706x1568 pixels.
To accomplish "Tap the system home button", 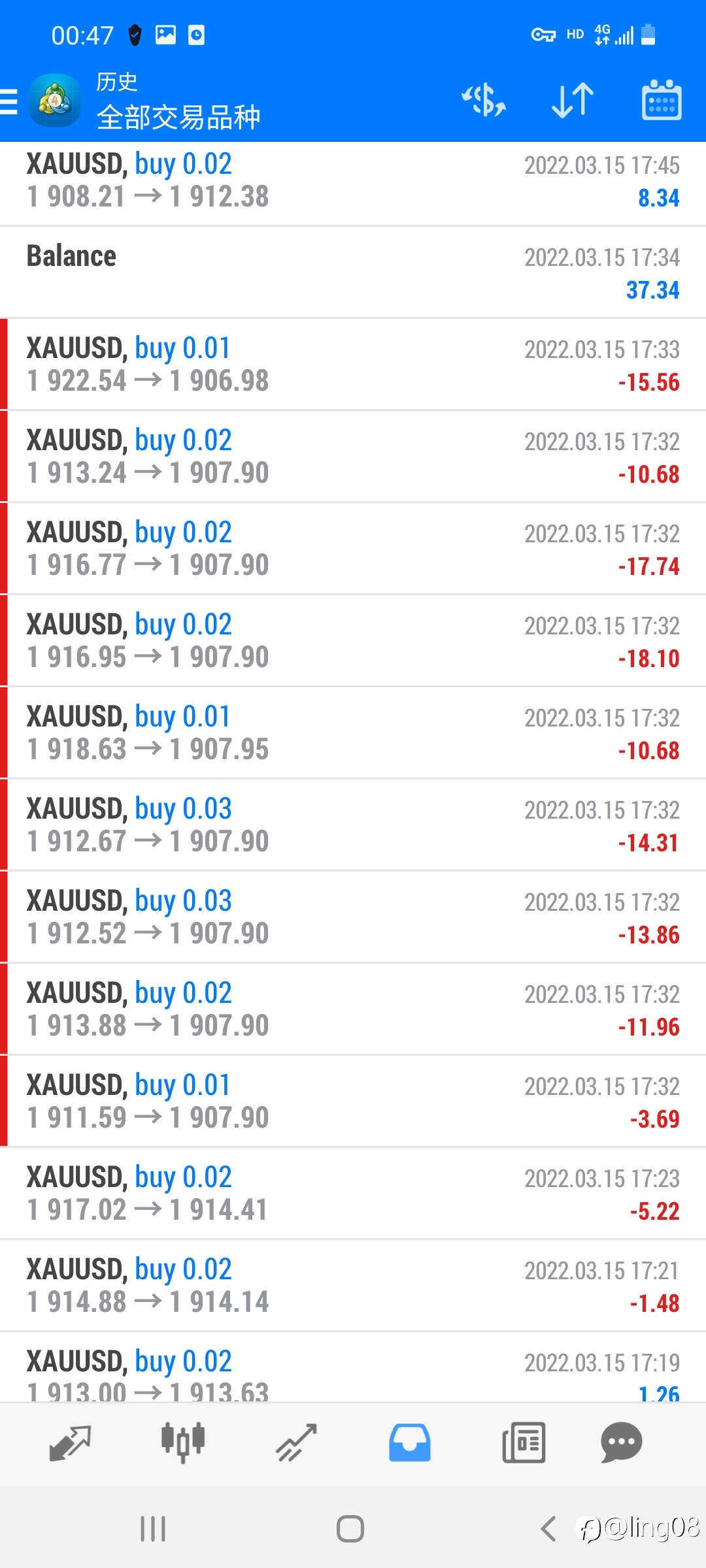I will click(350, 1529).
